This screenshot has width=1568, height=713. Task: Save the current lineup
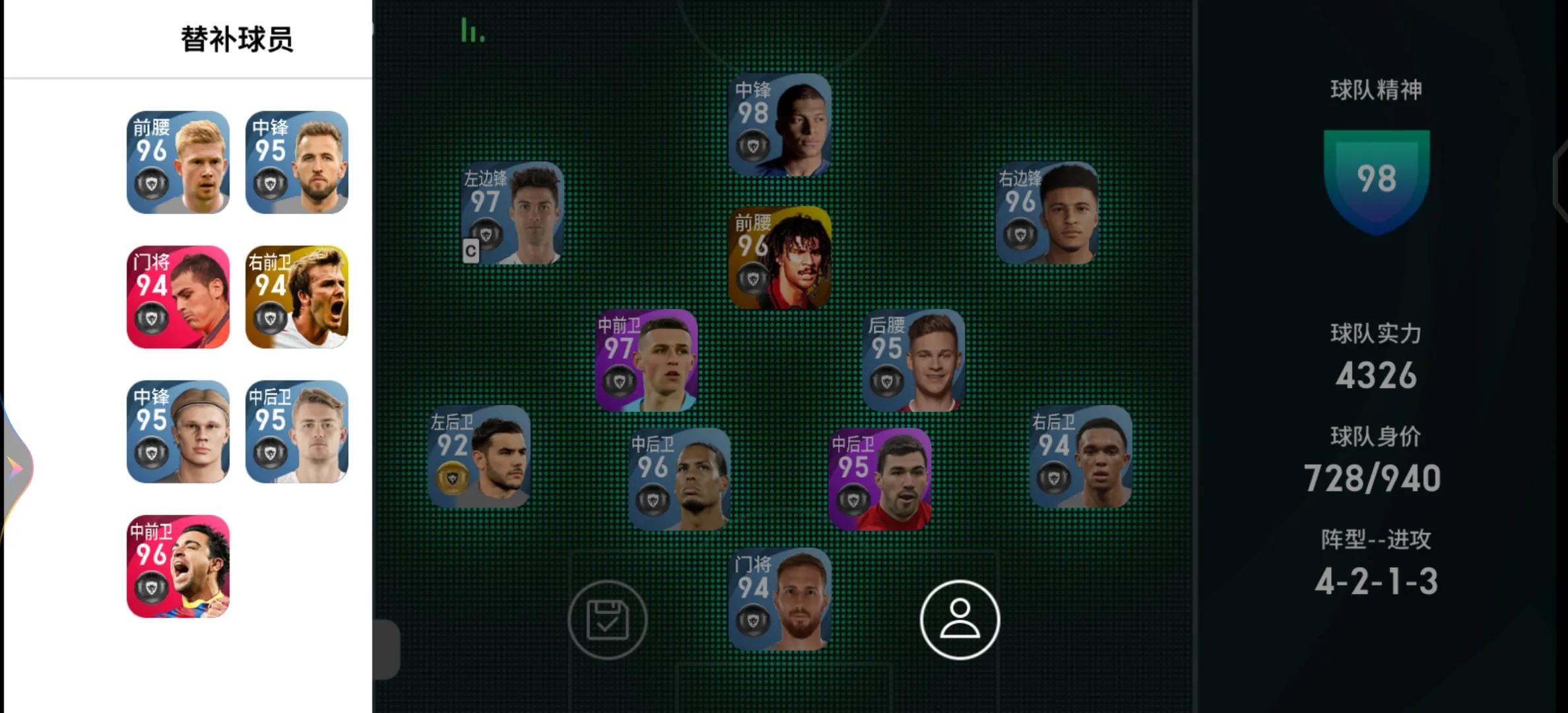click(x=607, y=619)
